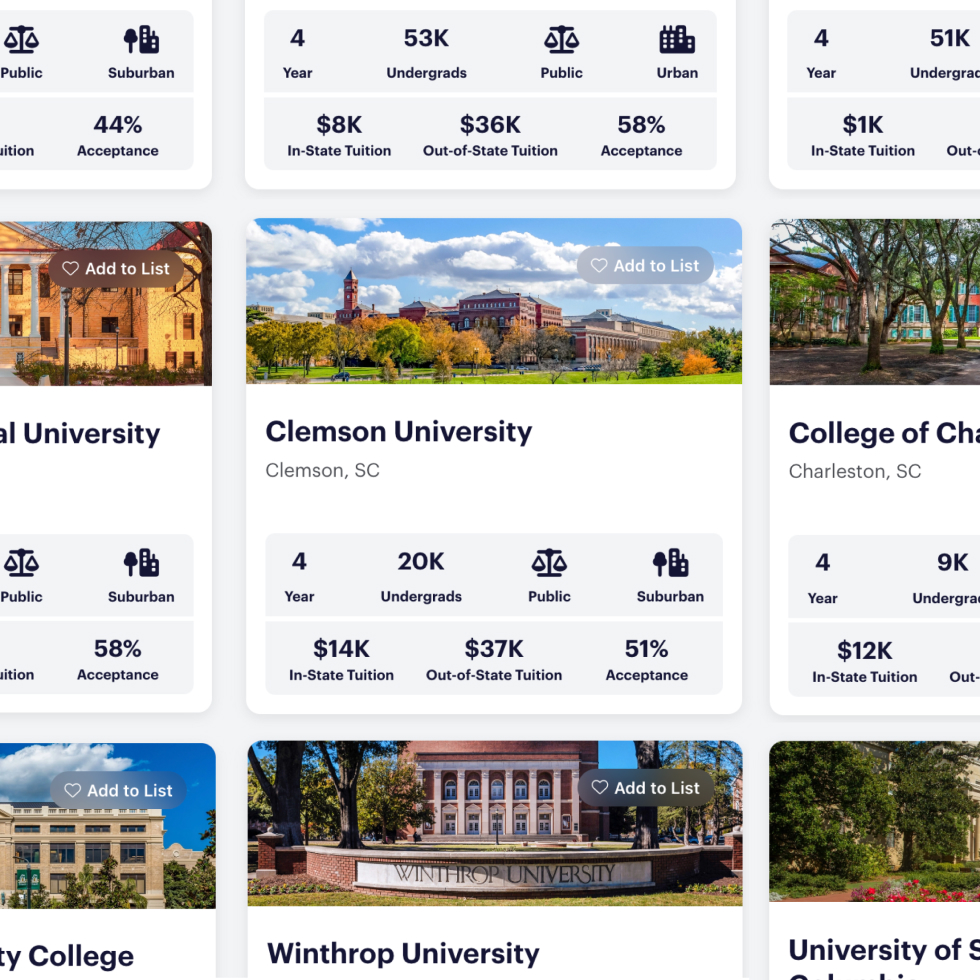The image size is (980, 980).
Task: Tap Add to List above 44% acceptance card
Action: click(116, 269)
